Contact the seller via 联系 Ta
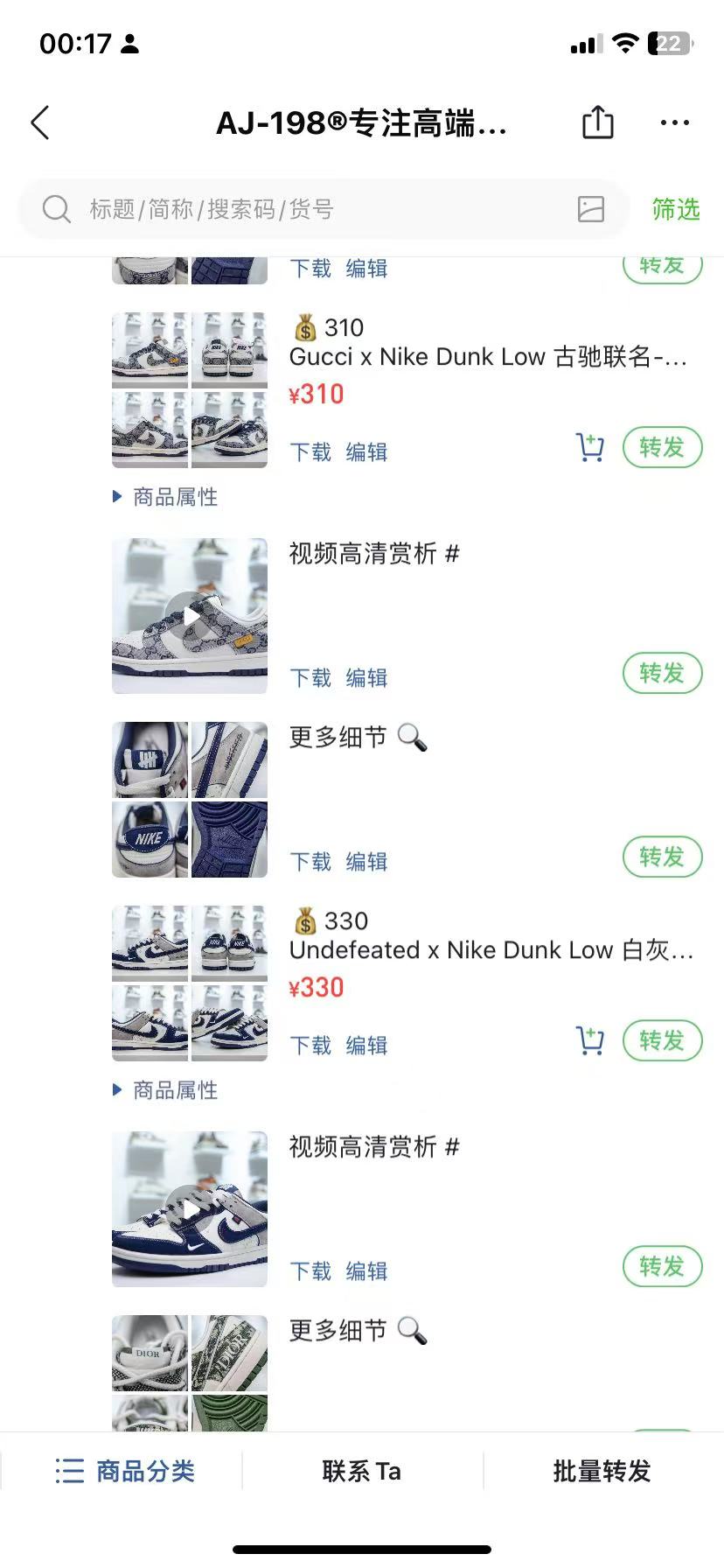 point(361,1471)
